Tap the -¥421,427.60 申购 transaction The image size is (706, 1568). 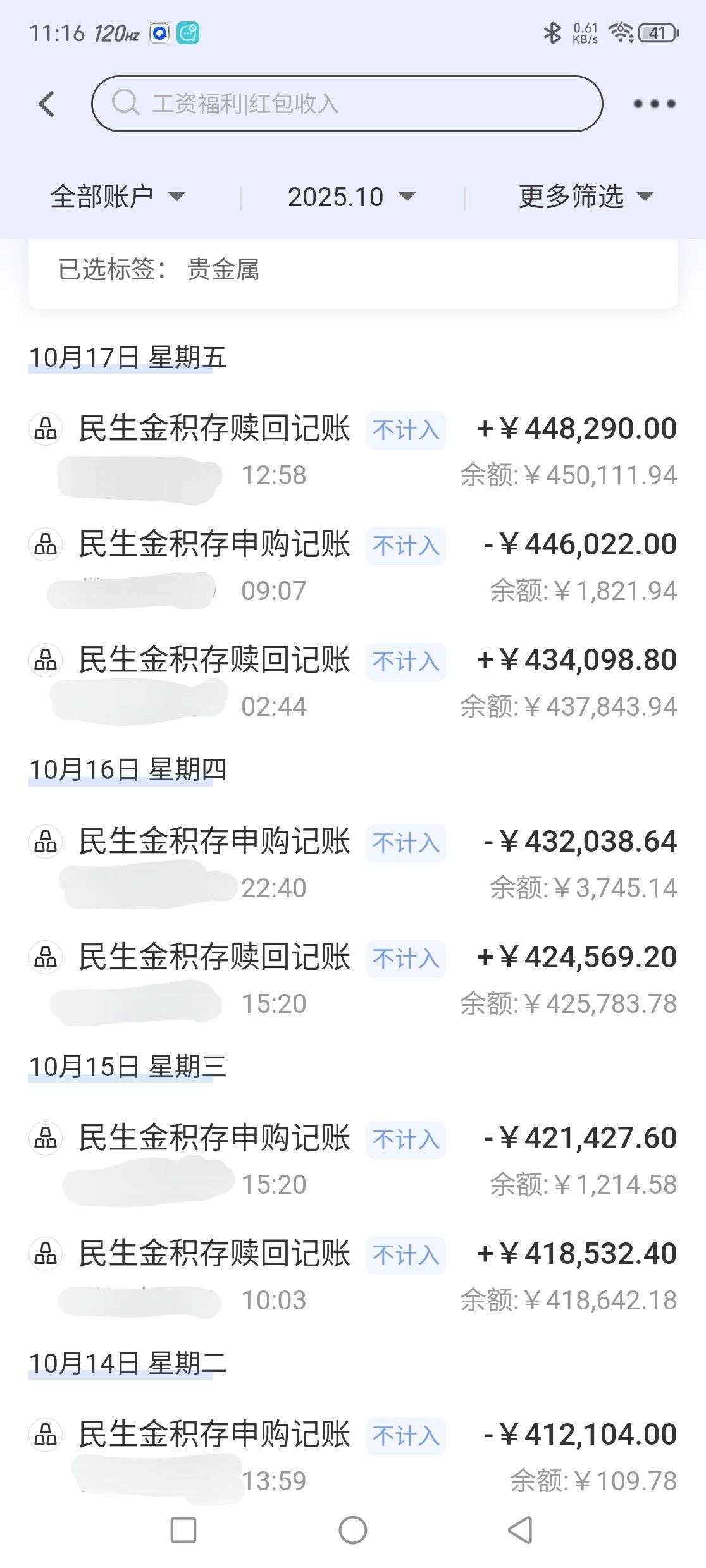[353, 1160]
